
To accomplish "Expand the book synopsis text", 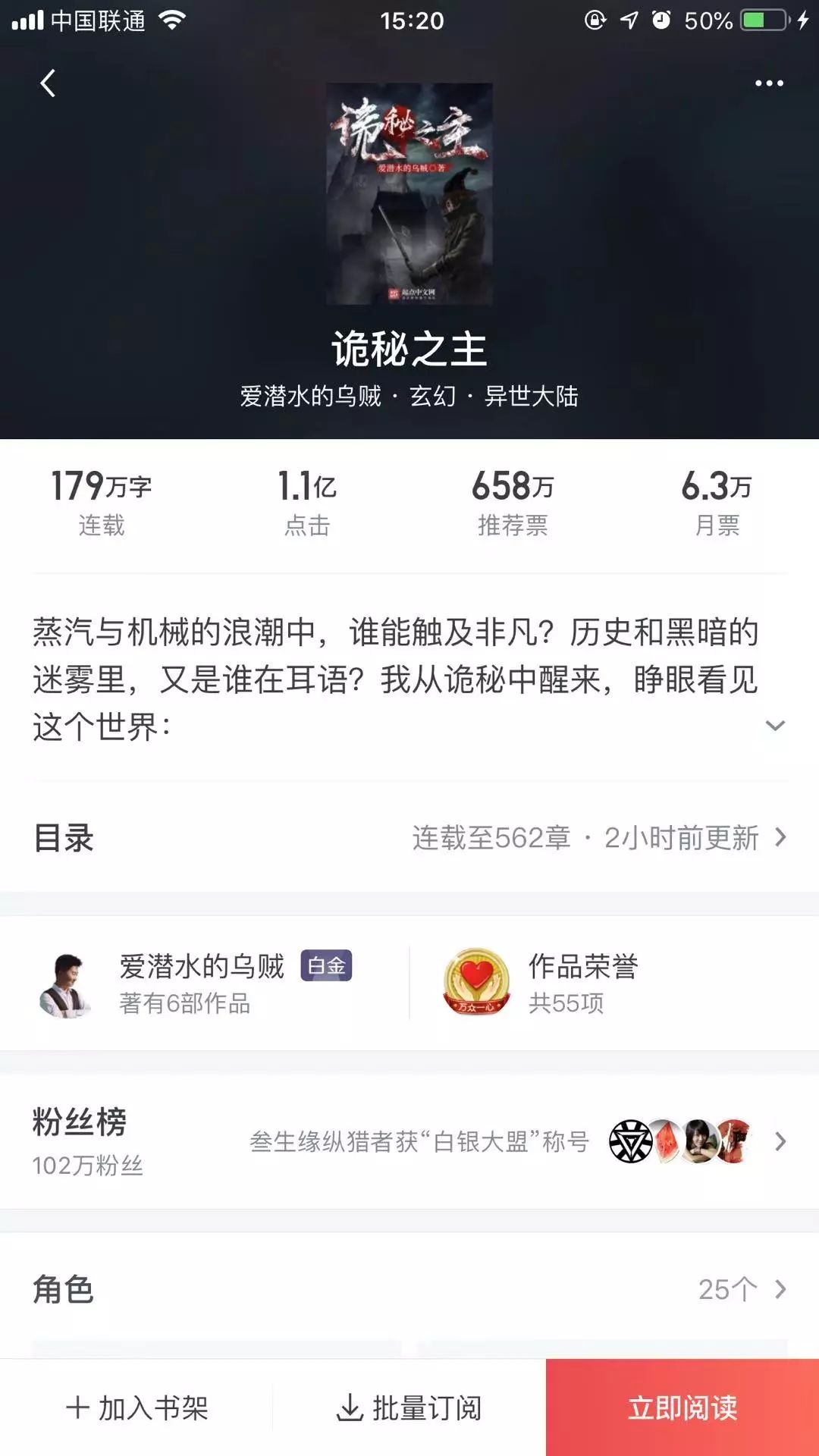I will click(x=774, y=726).
